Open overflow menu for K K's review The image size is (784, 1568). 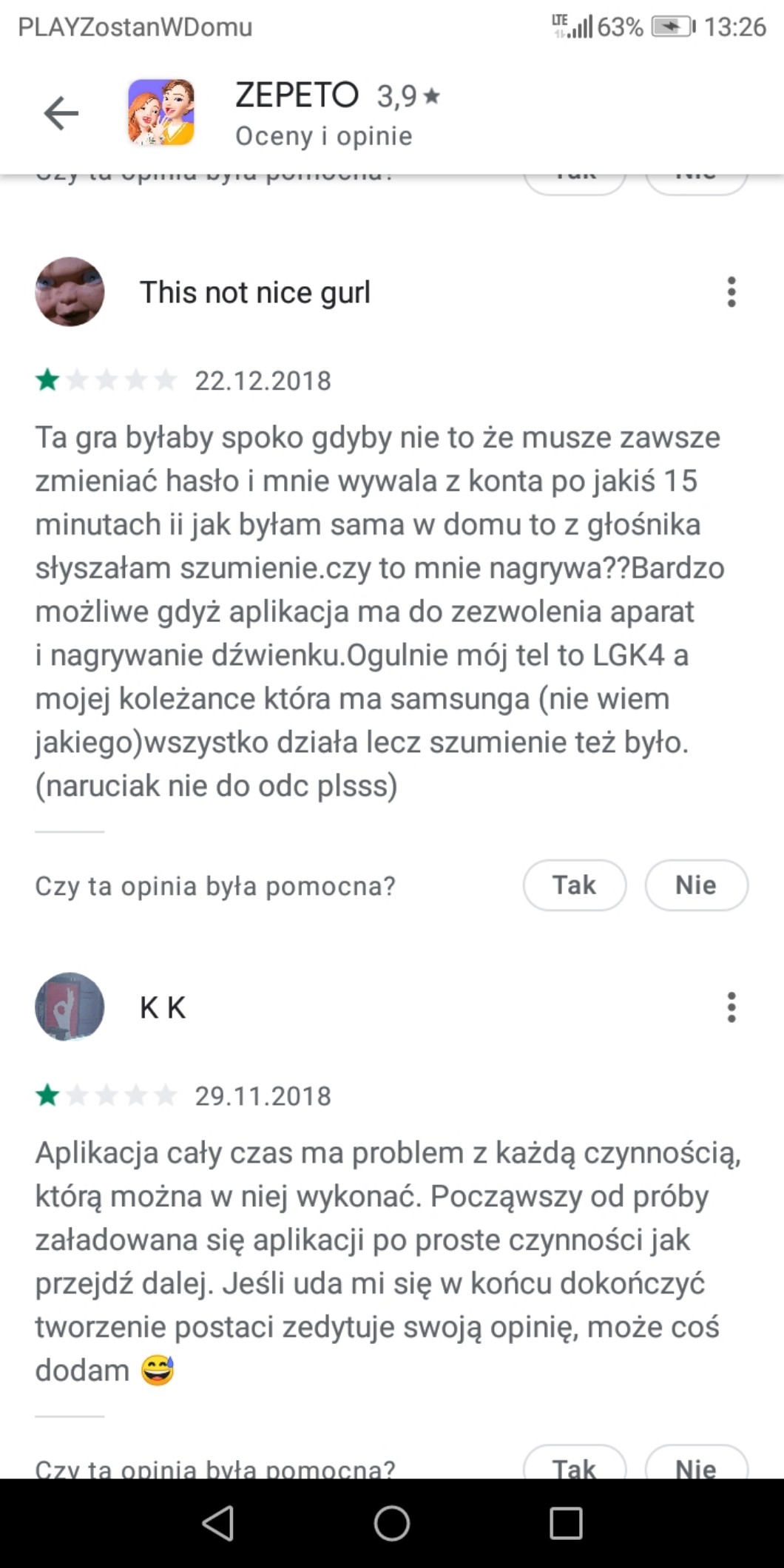click(x=731, y=1007)
